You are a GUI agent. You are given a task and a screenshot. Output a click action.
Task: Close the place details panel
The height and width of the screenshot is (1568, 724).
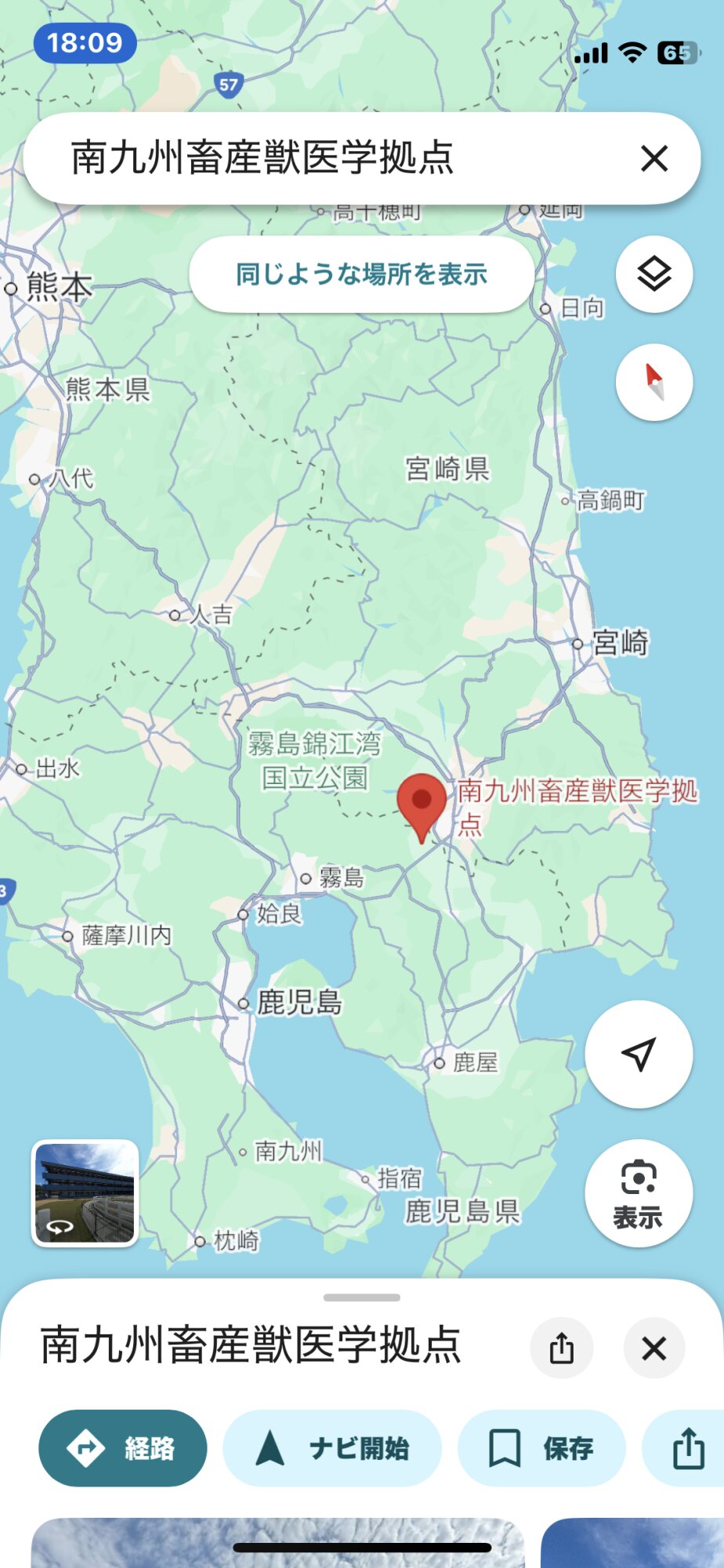point(654,1348)
